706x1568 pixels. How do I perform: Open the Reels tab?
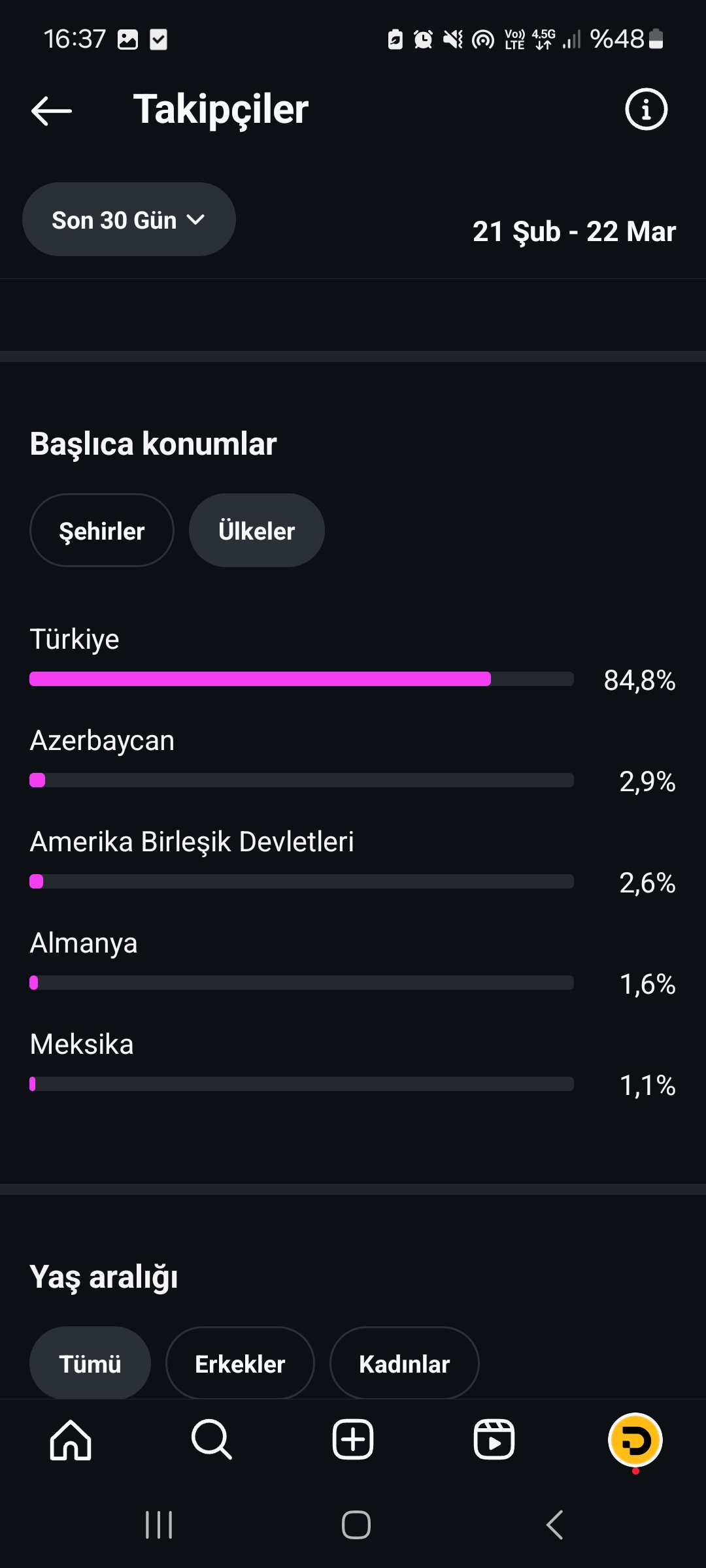click(494, 1440)
